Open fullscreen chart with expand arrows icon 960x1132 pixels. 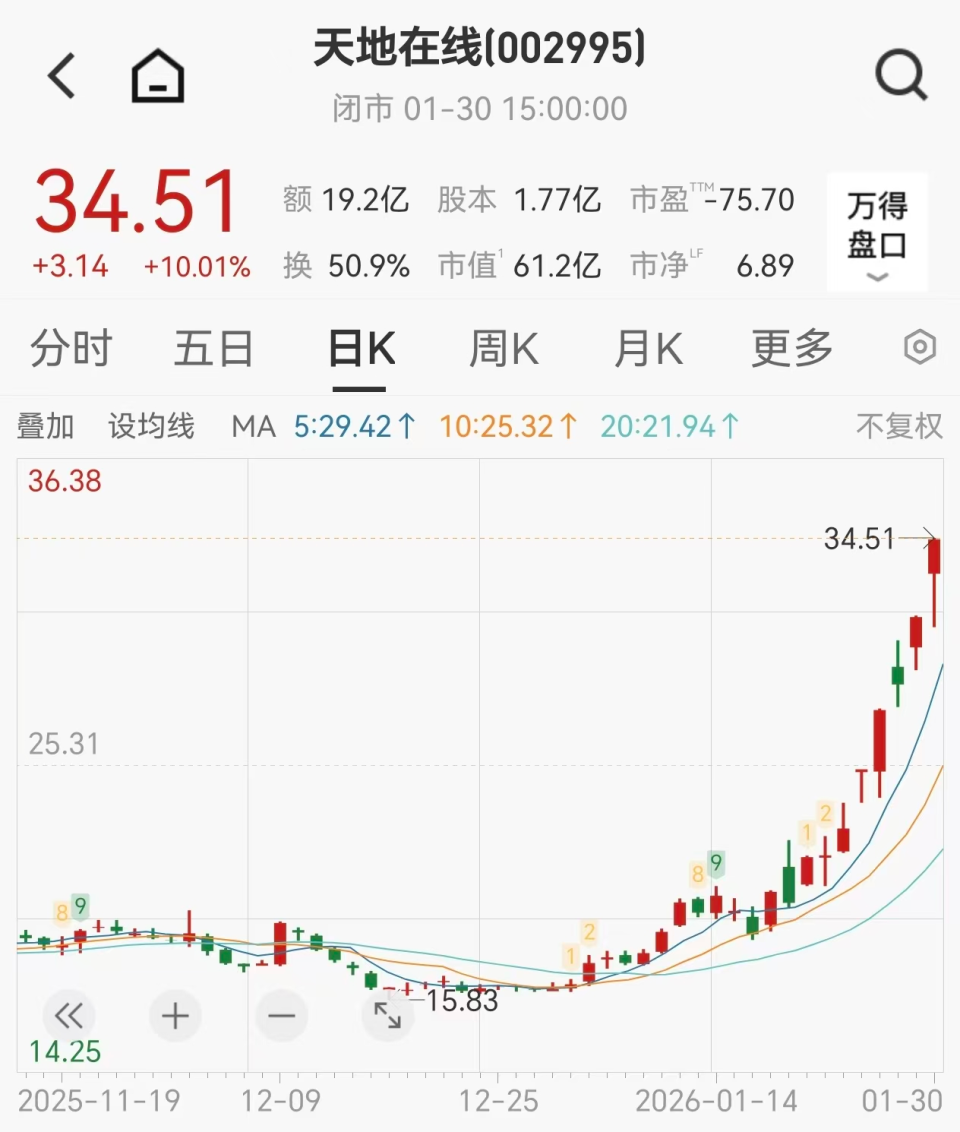point(388,1015)
